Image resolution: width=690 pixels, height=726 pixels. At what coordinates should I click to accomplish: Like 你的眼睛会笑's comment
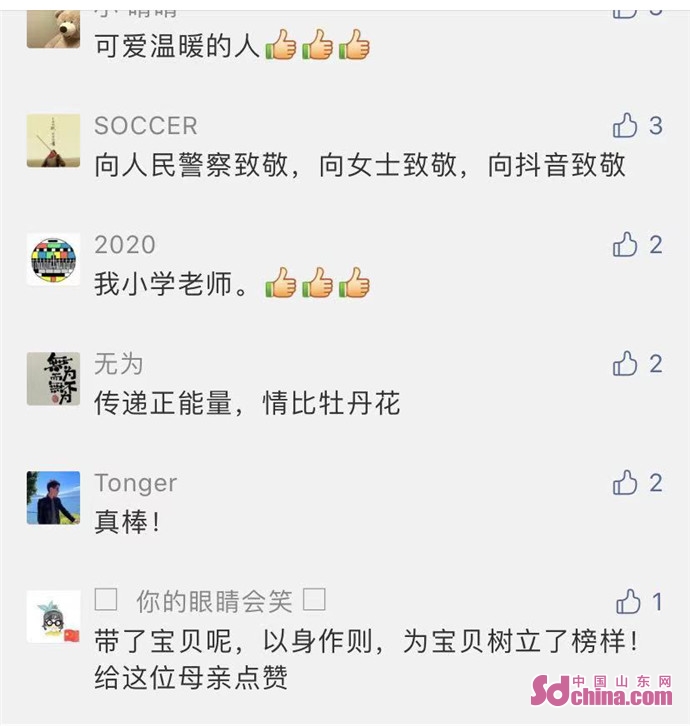click(x=628, y=601)
